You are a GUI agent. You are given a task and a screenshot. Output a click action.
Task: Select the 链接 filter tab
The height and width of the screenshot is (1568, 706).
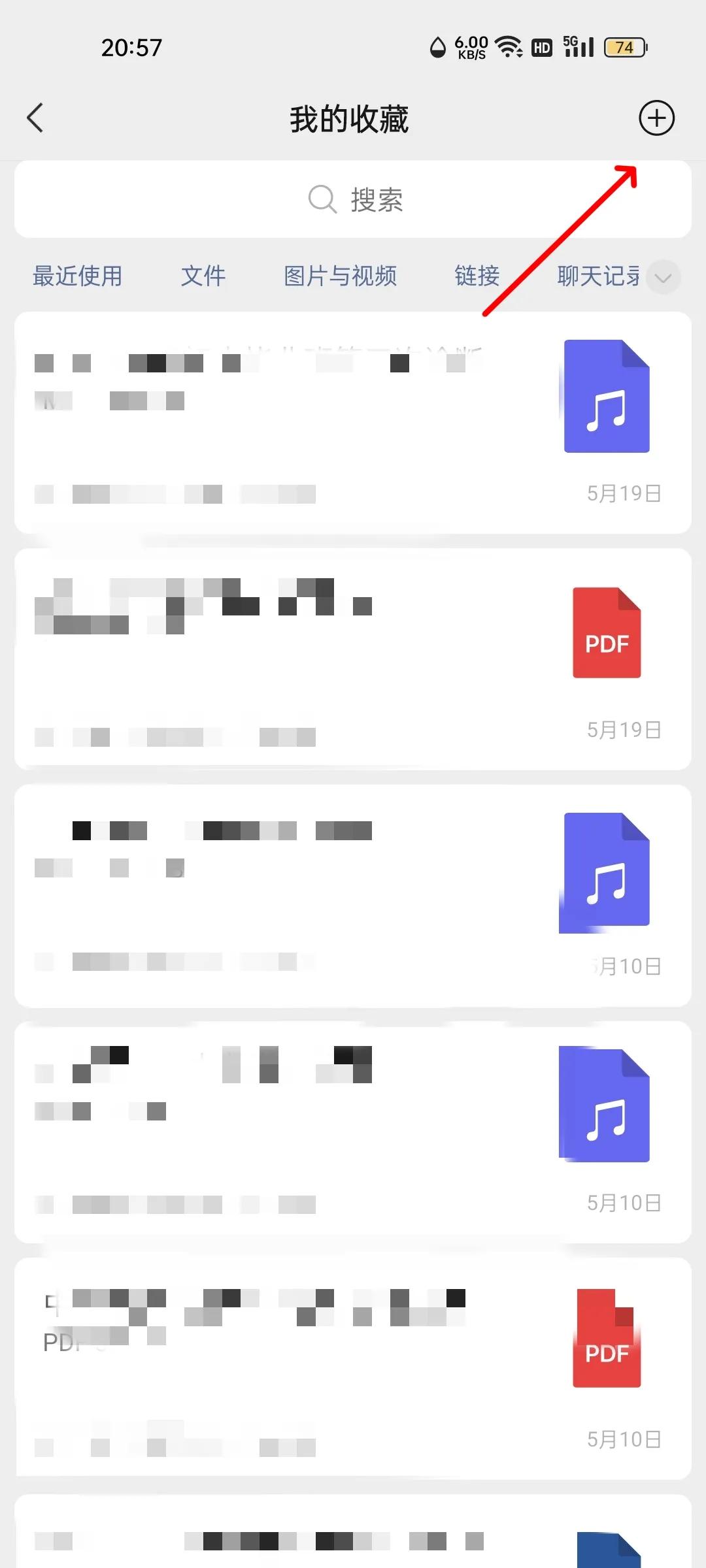click(476, 276)
